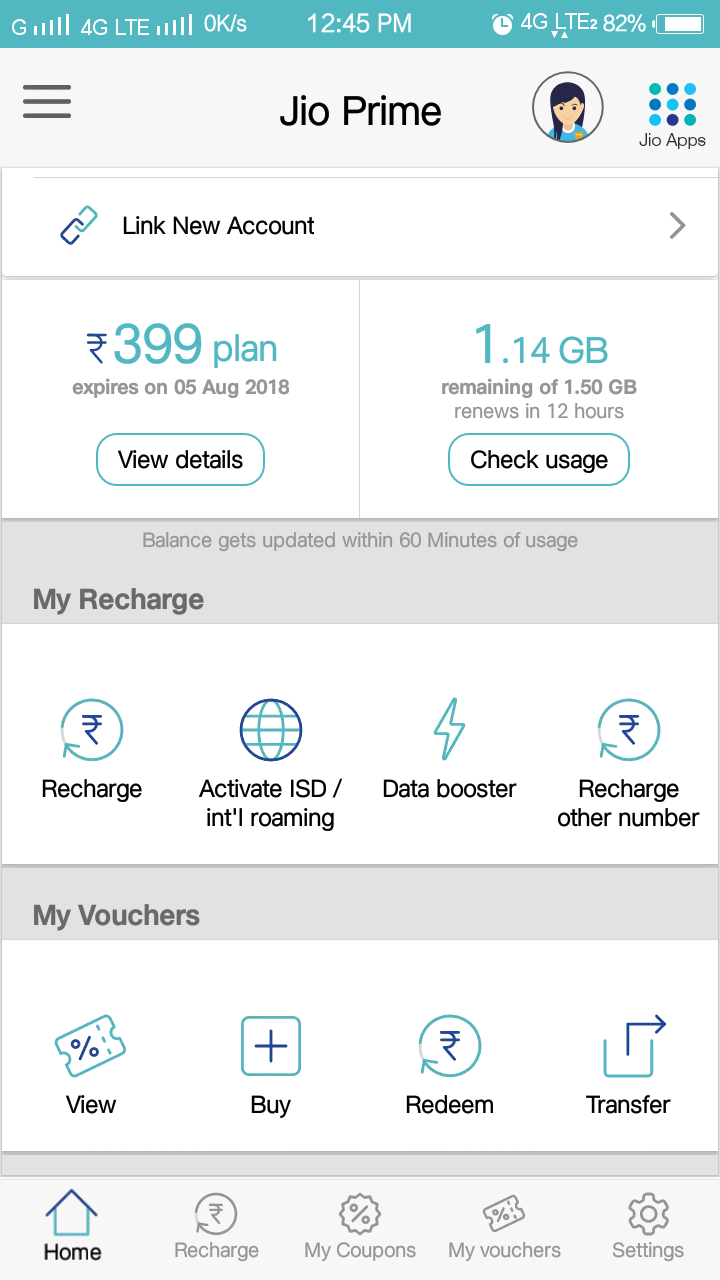The height and width of the screenshot is (1280, 720).
Task: Switch to the Recharge bottom tab
Action: pyautogui.click(x=216, y=1226)
